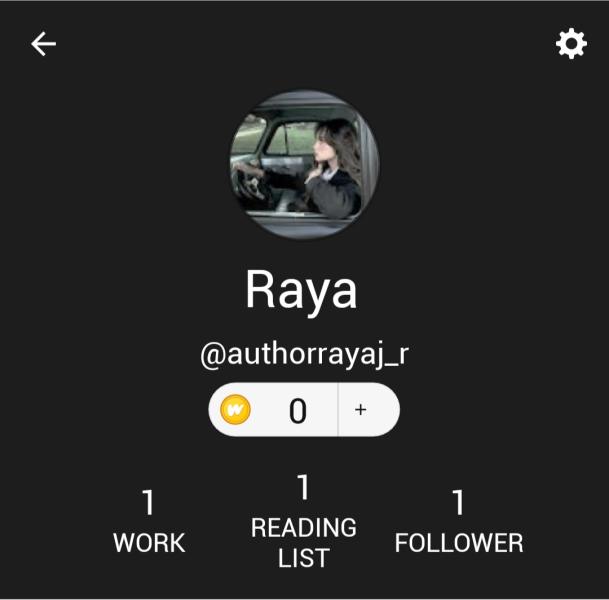The height and width of the screenshot is (600, 609).
Task: Add coins with the plus button
Action: (361, 410)
